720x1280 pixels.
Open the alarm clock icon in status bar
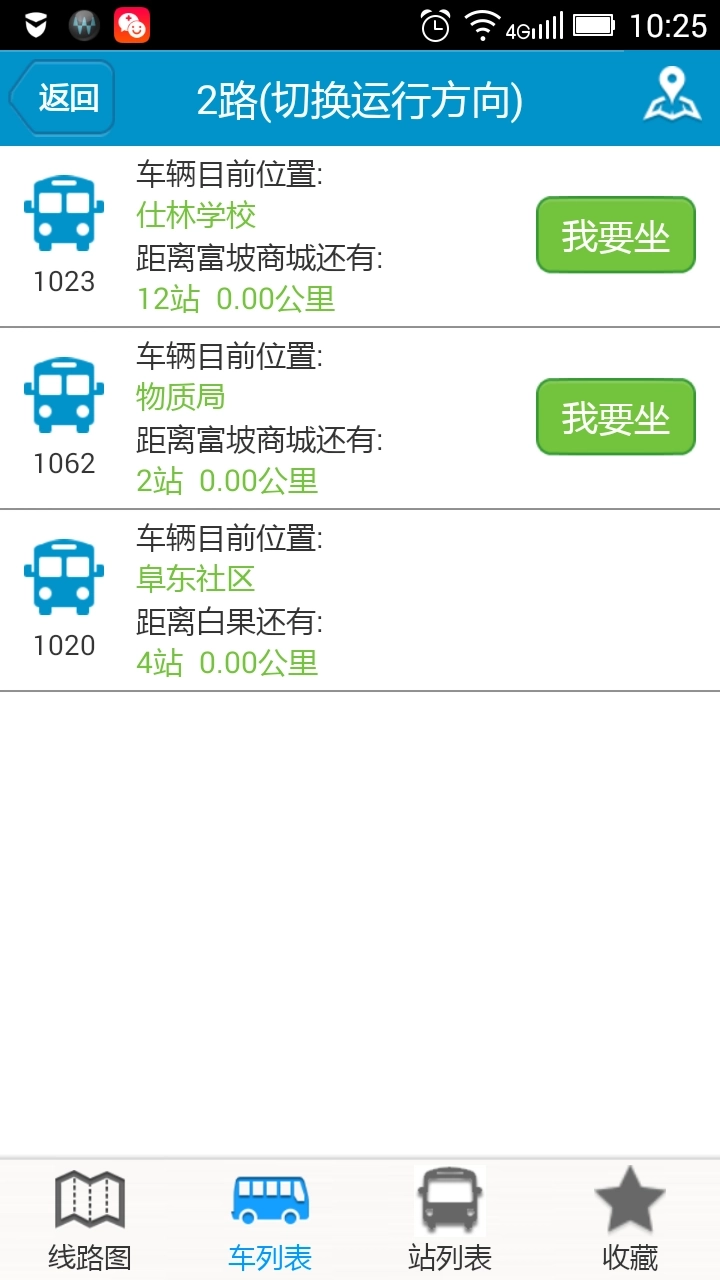(x=435, y=25)
